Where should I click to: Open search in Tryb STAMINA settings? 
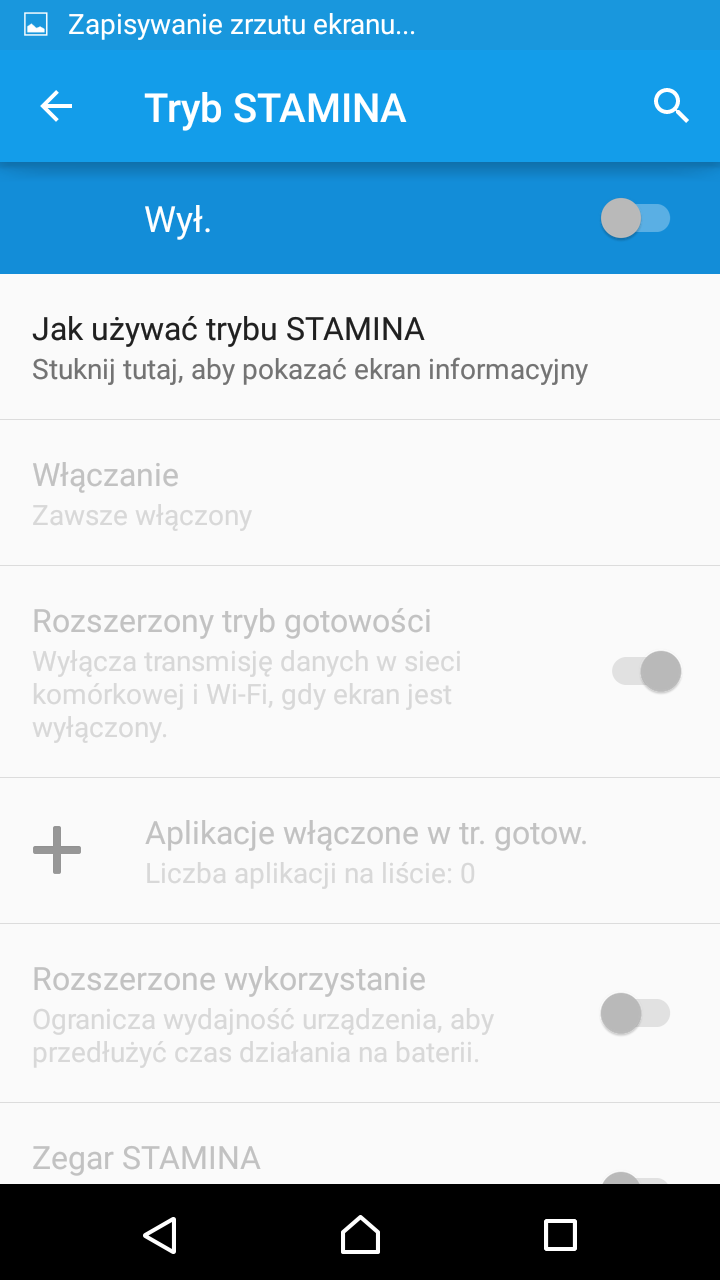(671, 105)
